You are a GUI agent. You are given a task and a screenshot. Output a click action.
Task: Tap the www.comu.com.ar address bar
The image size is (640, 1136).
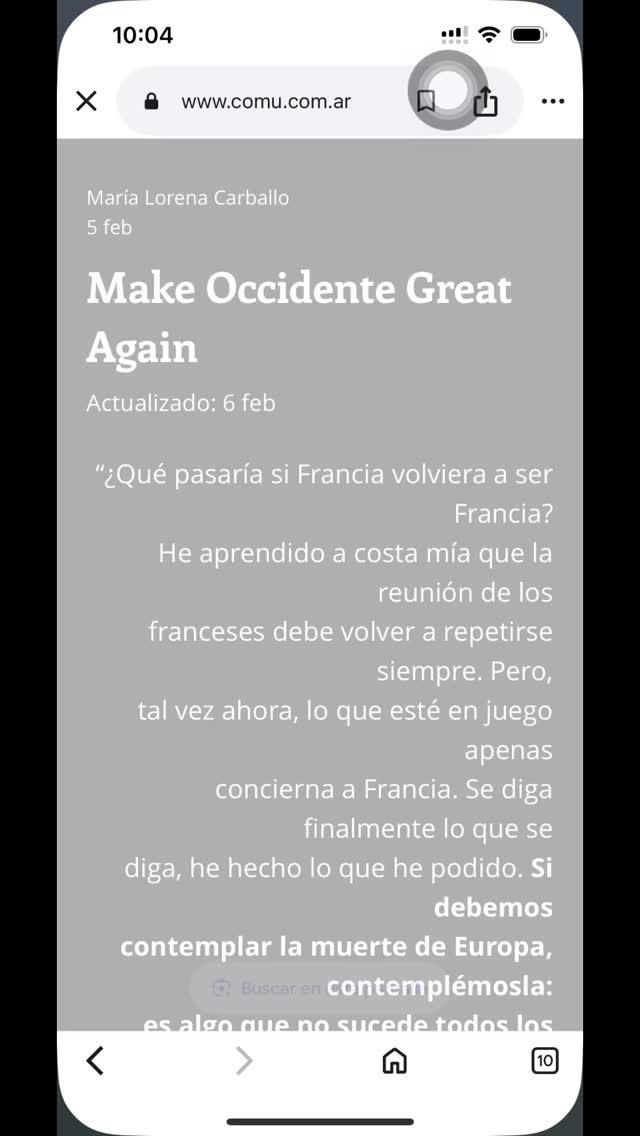click(x=266, y=101)
